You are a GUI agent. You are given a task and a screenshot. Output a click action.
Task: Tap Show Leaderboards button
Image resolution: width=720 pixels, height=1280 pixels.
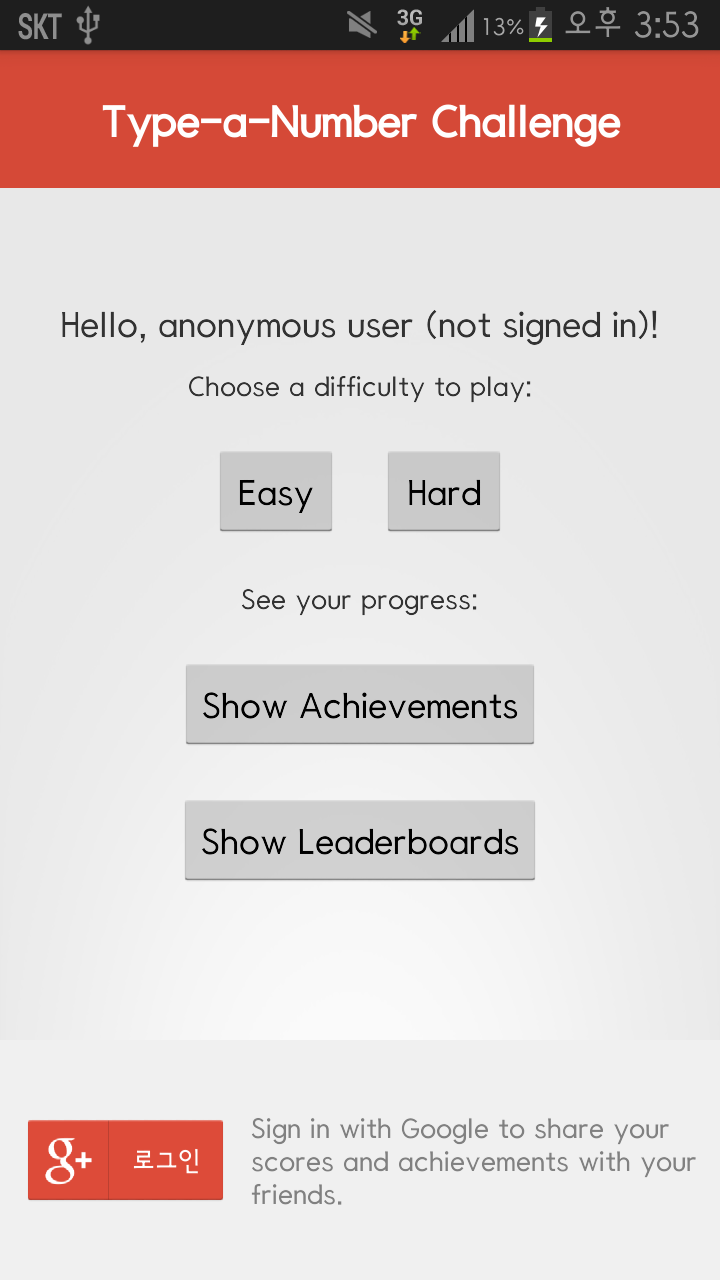coord(360,840)
